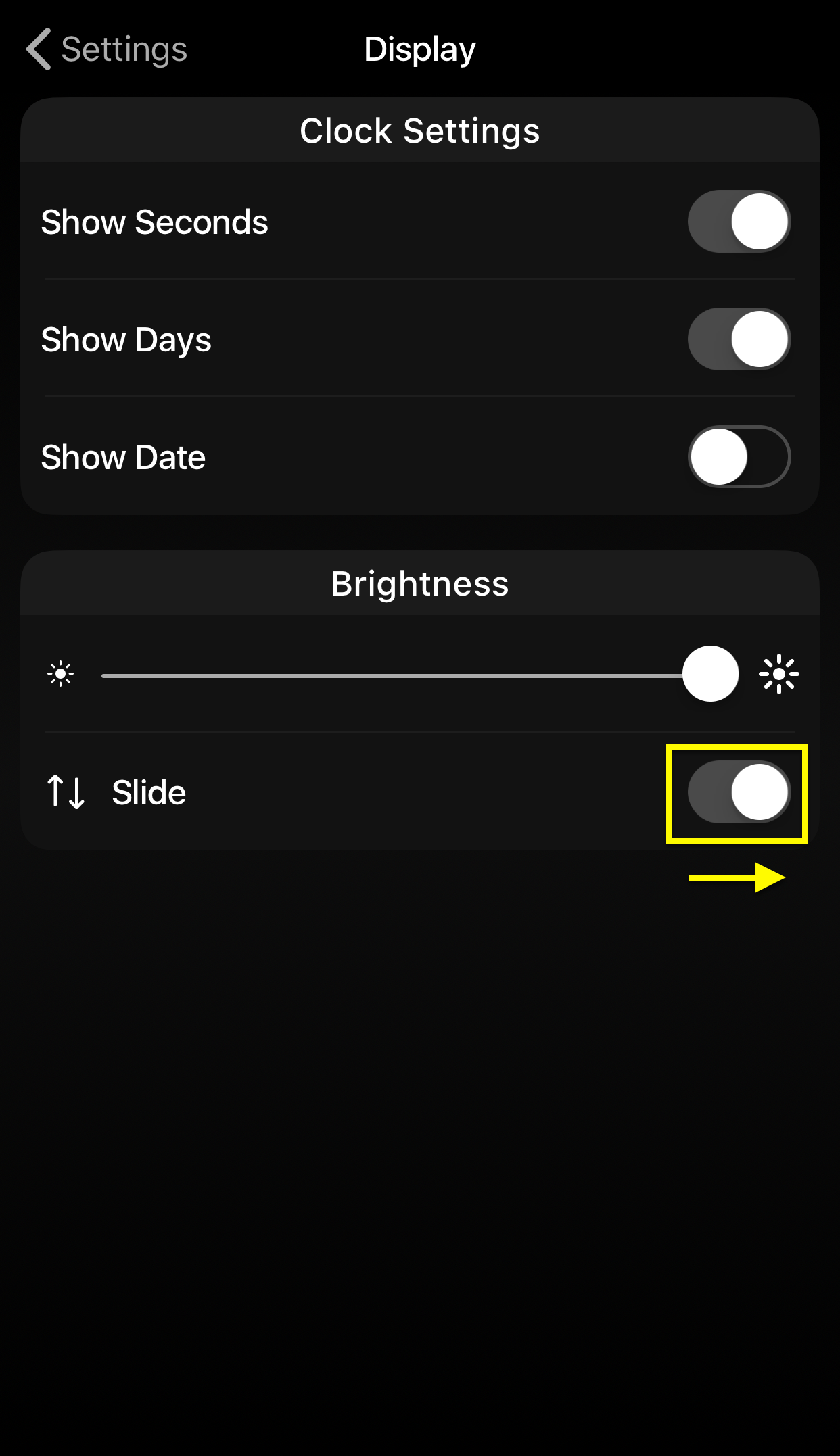
Task: Tap the Brightness section header
Action: coord(419,583)
